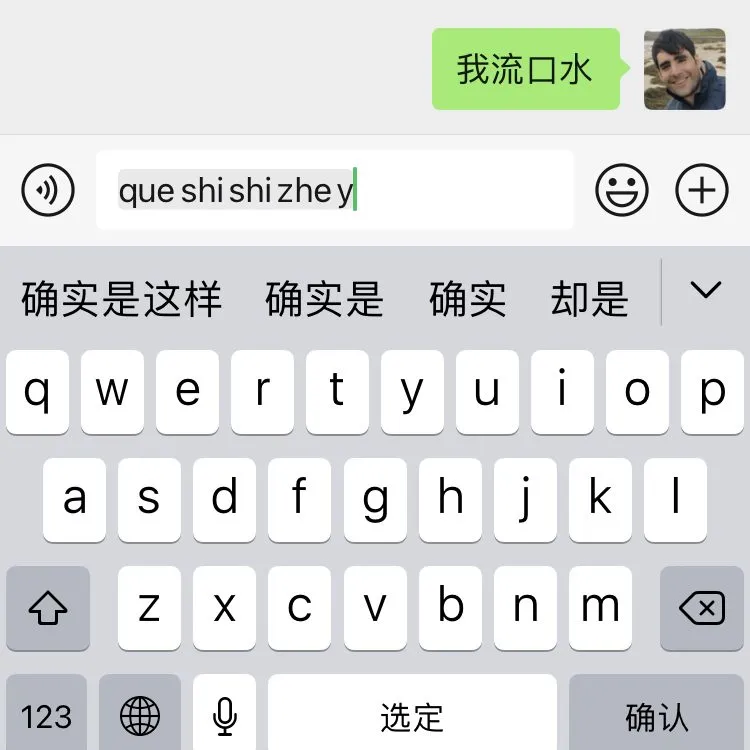Select the candidate 却是
Image resolution: width=750 pixels, height=750 pixels.
(590, 299)
